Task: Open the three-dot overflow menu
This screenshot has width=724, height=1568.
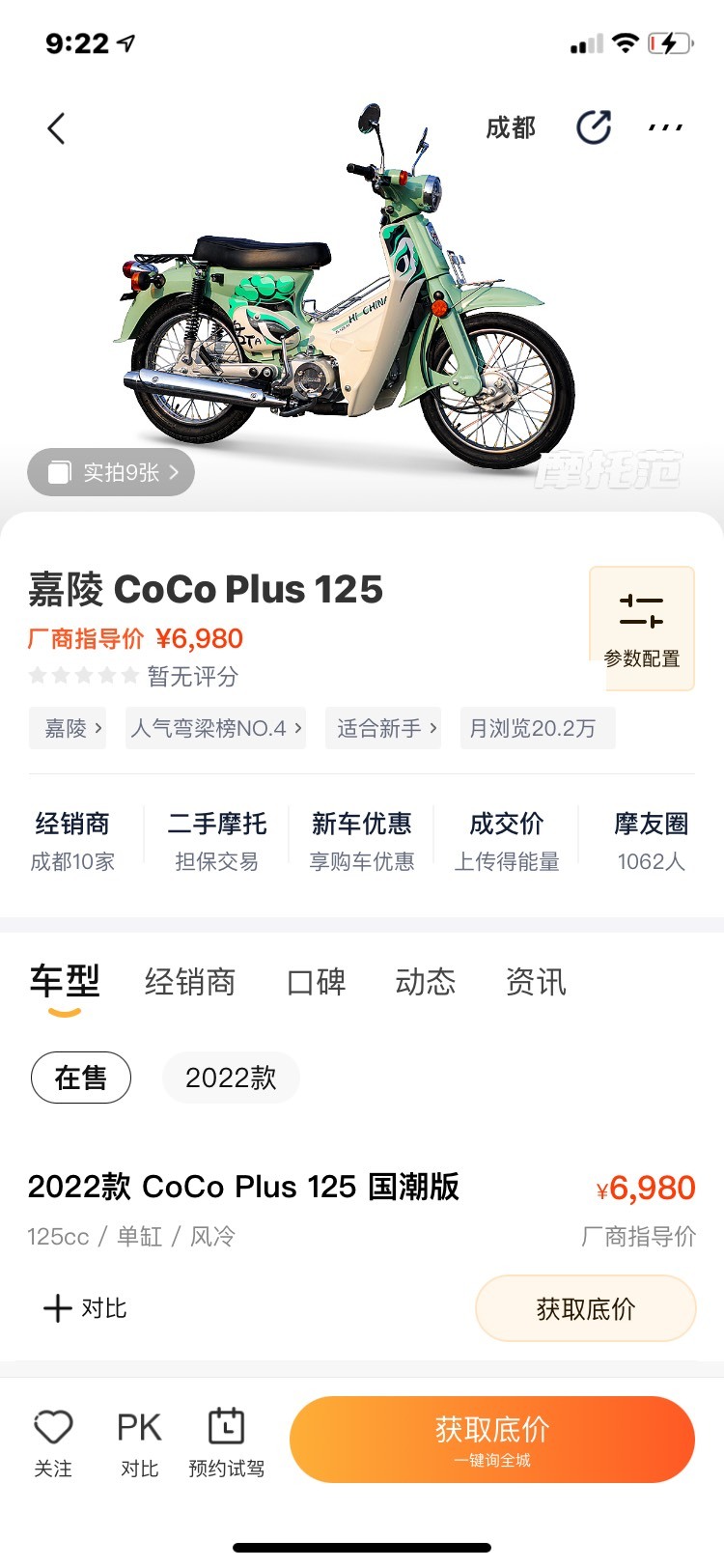Action: tap(665, 127)
